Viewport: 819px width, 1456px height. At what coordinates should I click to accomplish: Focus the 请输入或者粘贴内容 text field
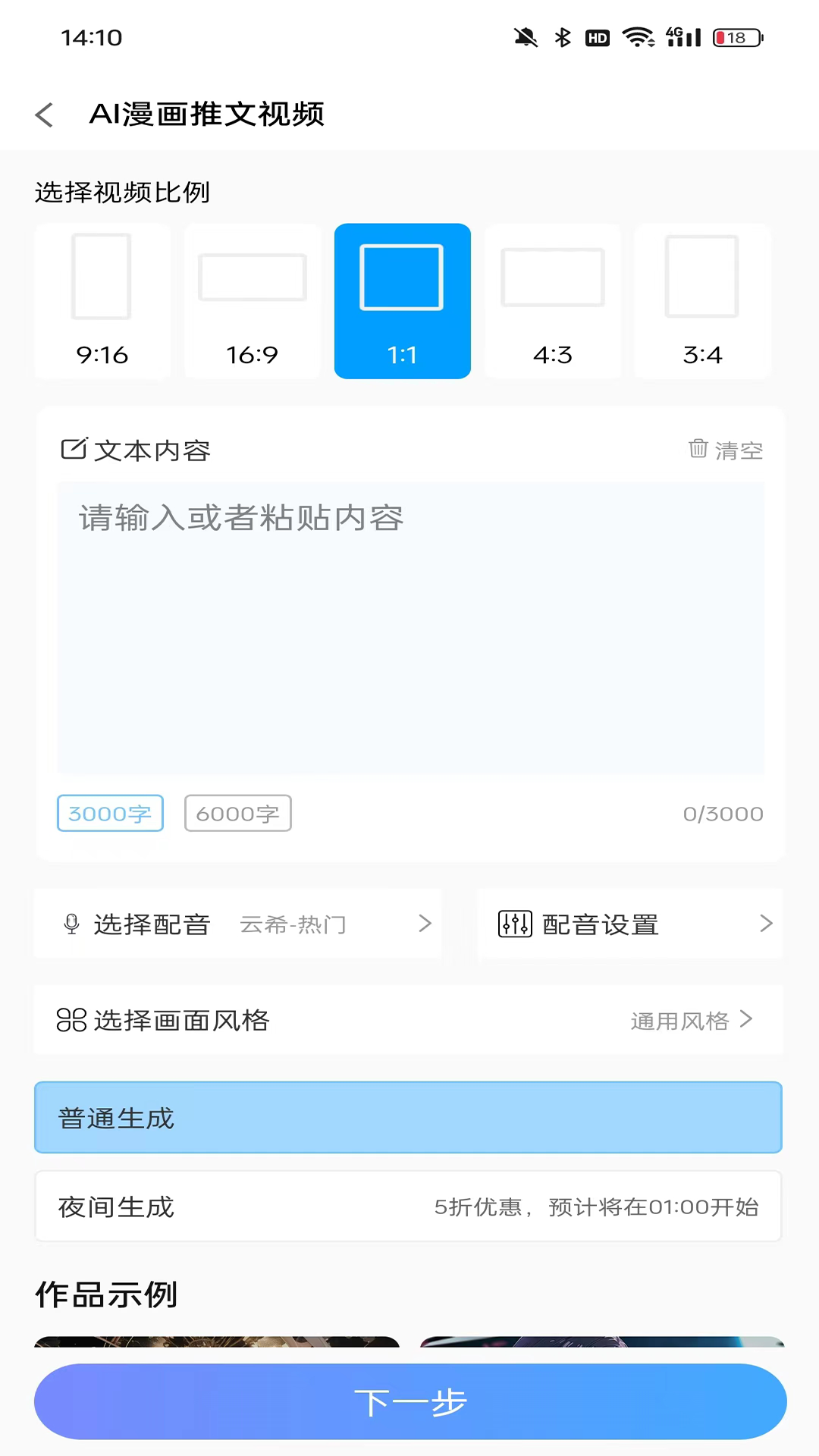click(410, 628)
